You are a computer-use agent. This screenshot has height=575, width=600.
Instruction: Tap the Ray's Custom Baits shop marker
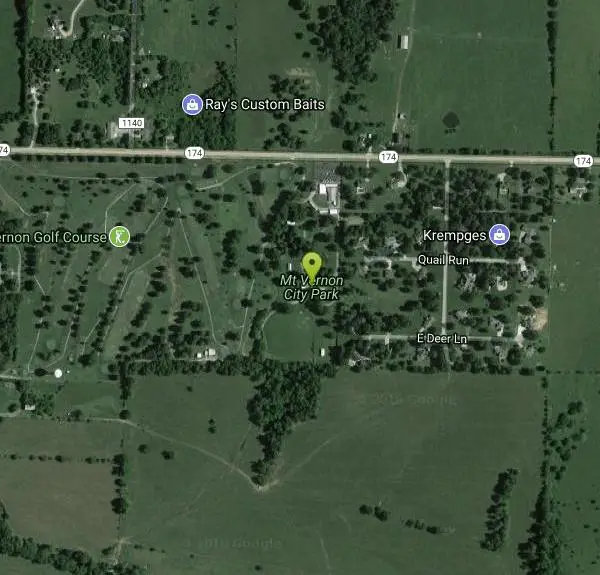[x=190, y=104]
